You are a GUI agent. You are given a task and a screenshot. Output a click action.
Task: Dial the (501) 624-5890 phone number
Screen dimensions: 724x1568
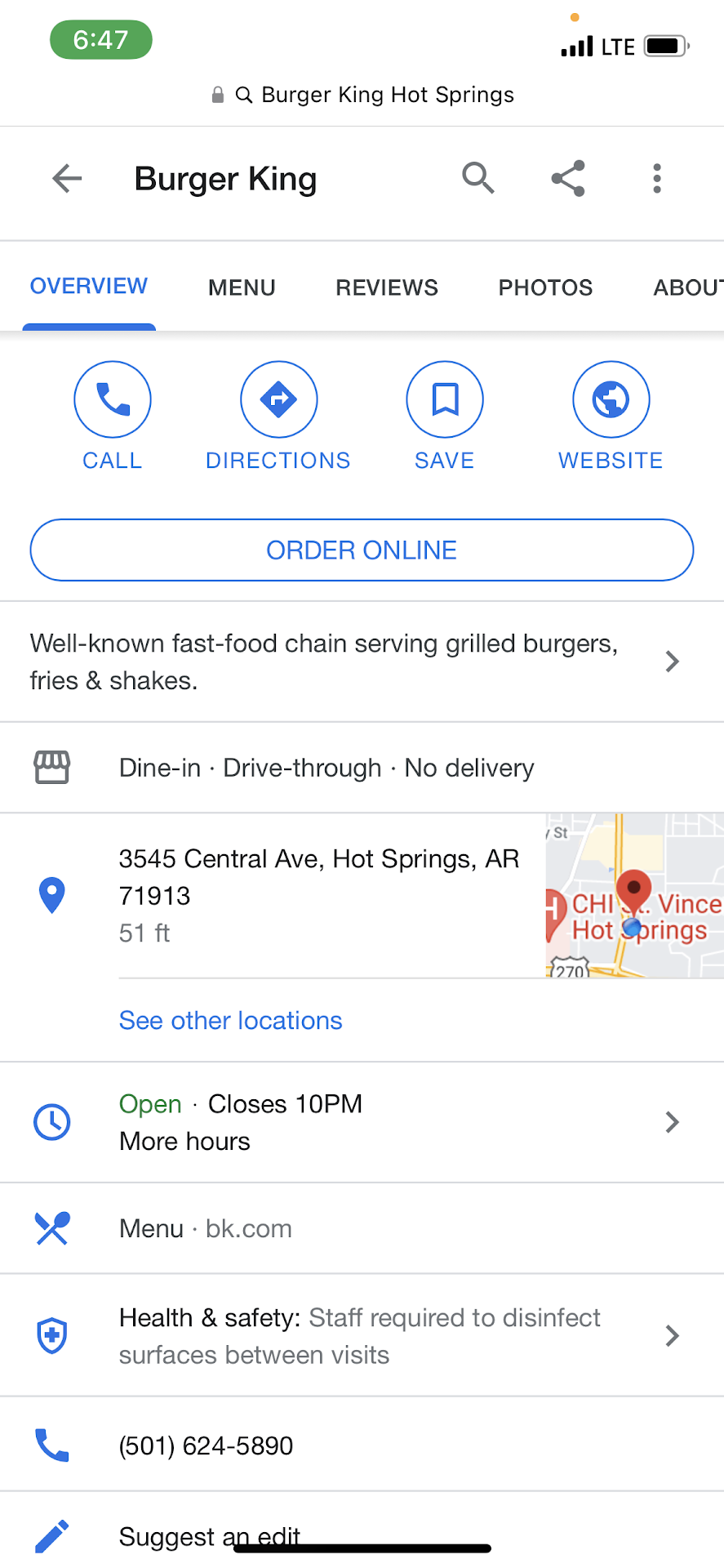[x=207, y=1445]
